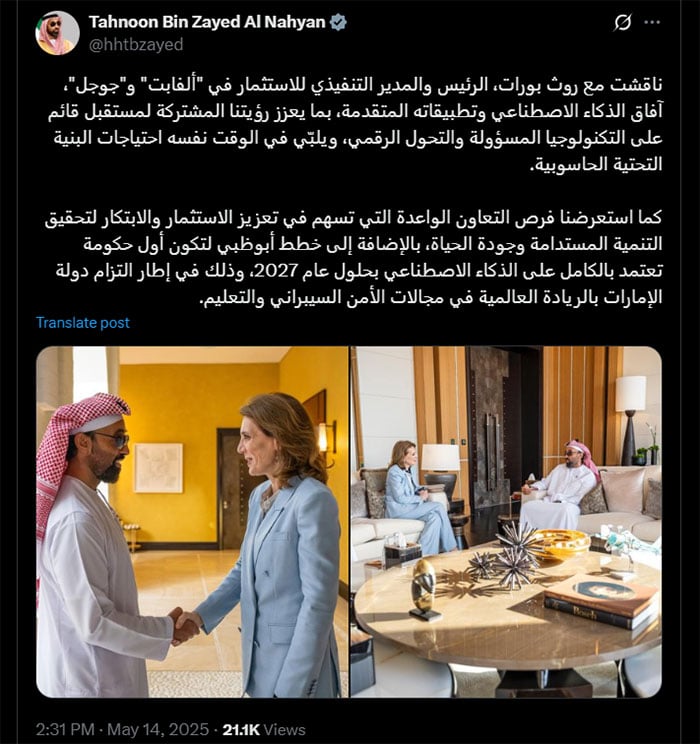Tap the Grok explain icon
700x744 pixels.
click(621, 23)
